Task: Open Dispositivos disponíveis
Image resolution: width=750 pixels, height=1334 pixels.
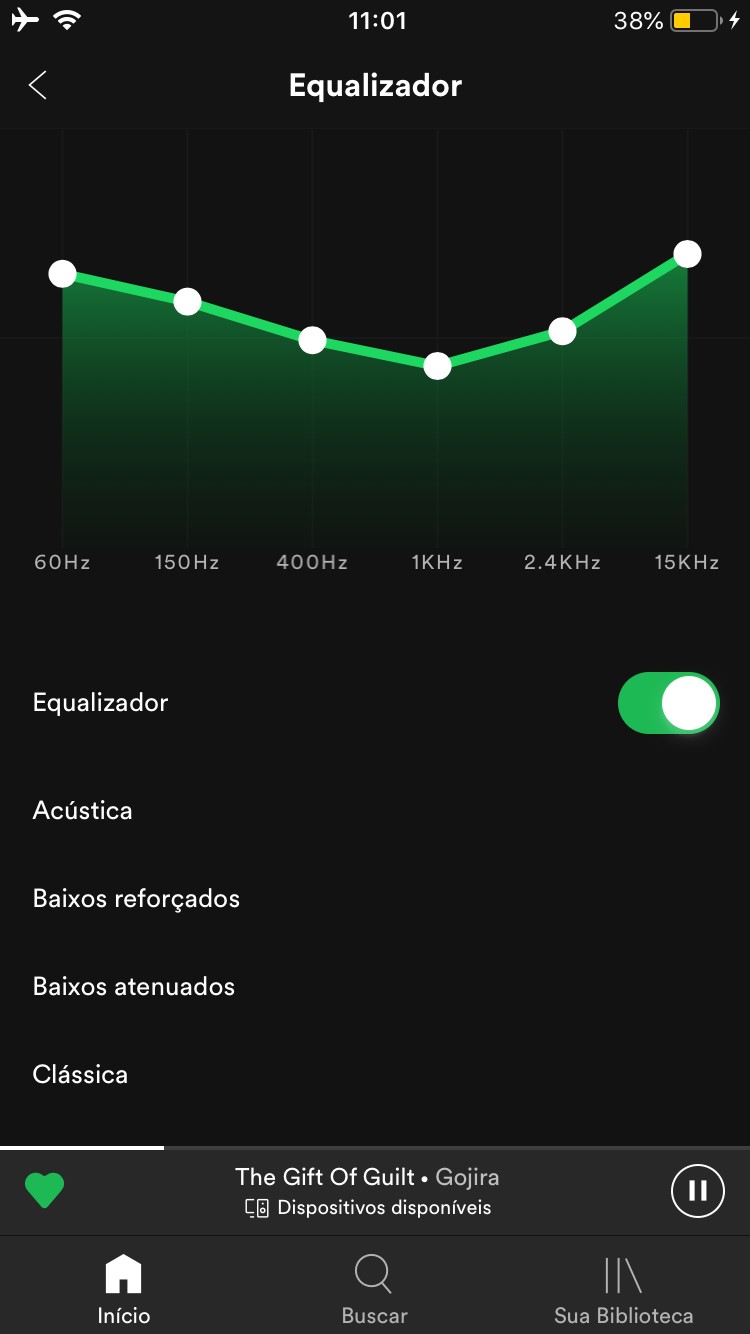Action: tap(368, 1208)
